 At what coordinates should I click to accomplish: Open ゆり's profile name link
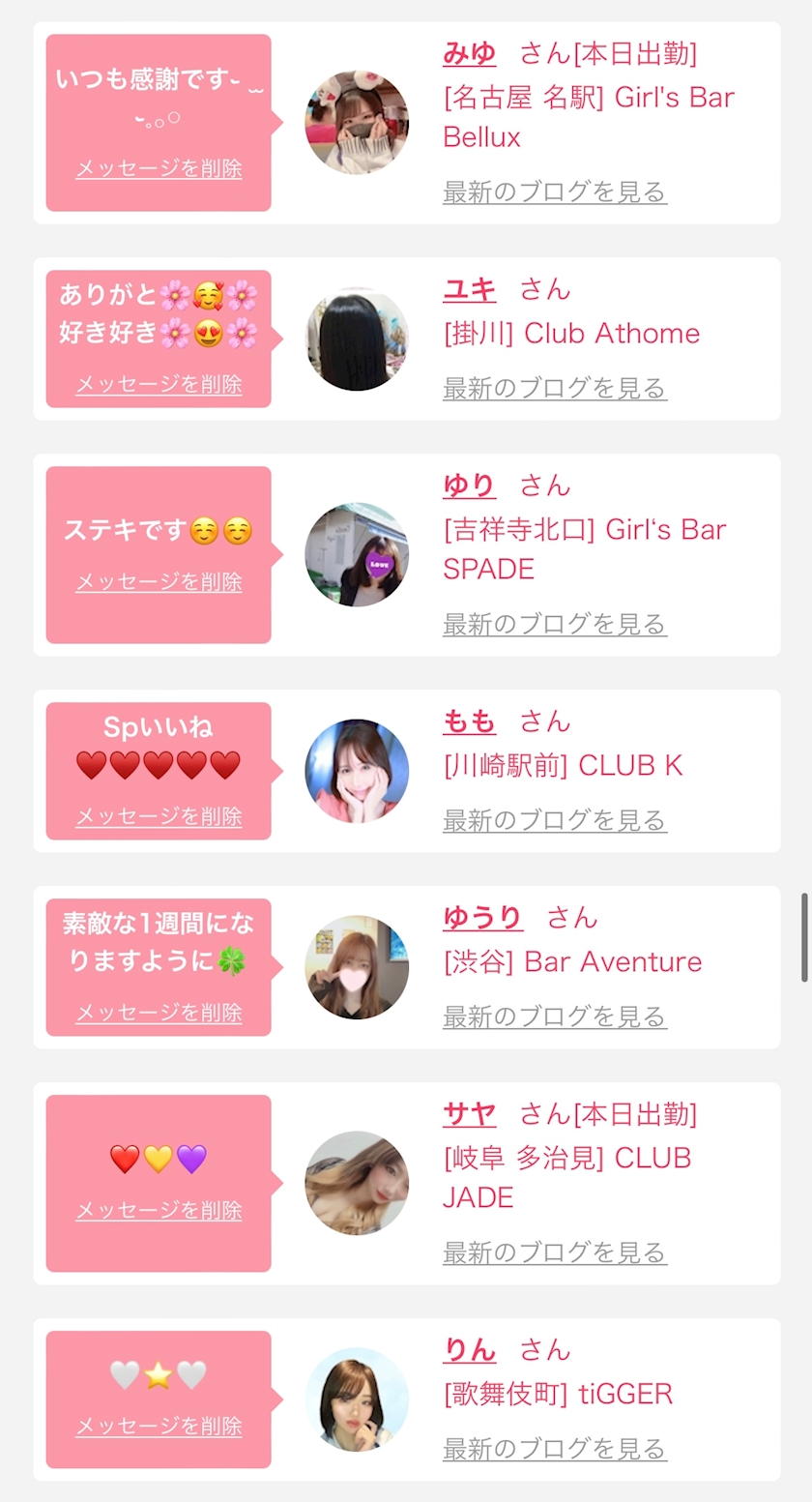pyautogui.click(x=469, y=486)
